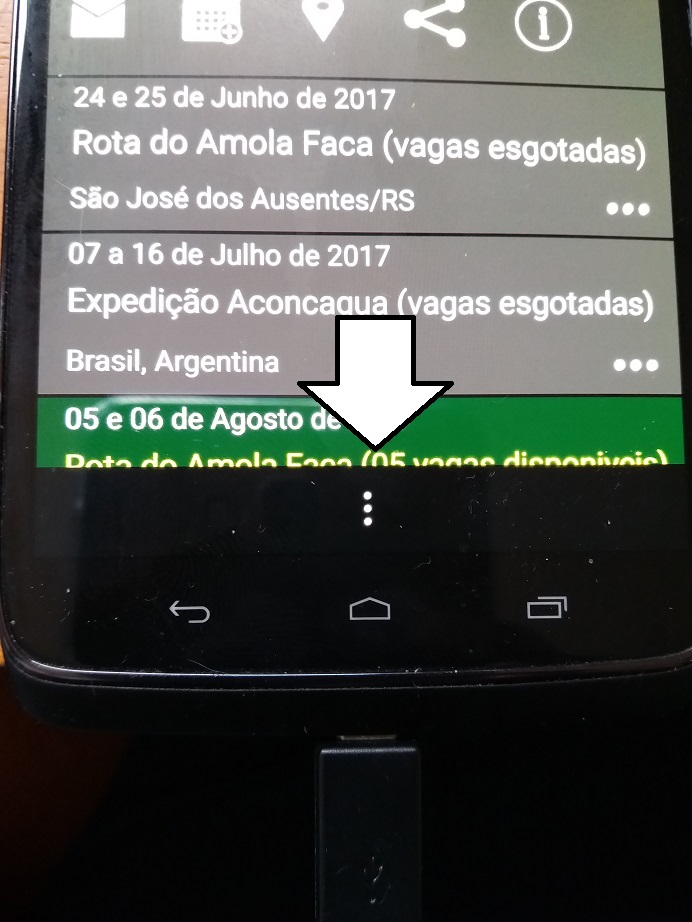
Task: Open the Expedição Aconcagua event
Action: 359,302
